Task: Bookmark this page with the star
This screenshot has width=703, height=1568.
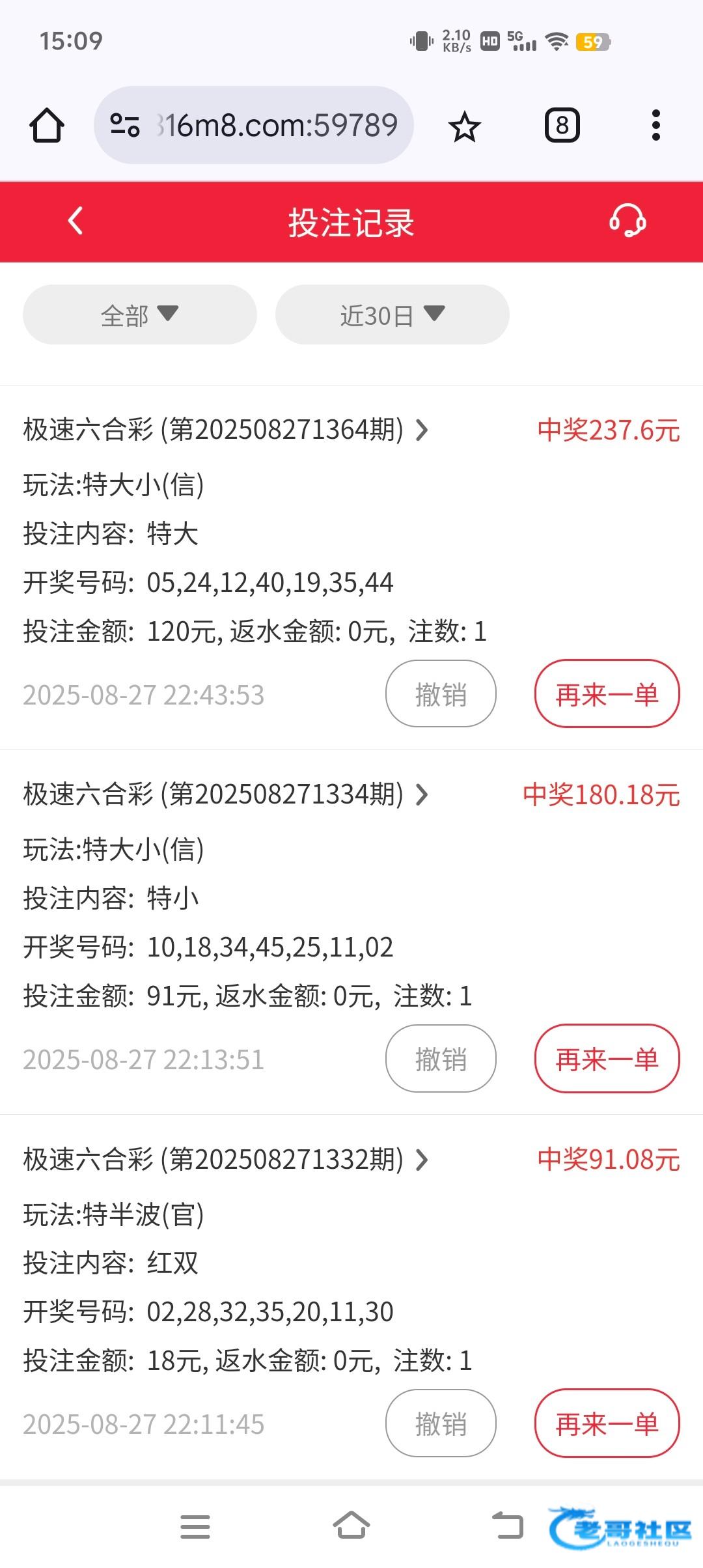Action: 464,126
